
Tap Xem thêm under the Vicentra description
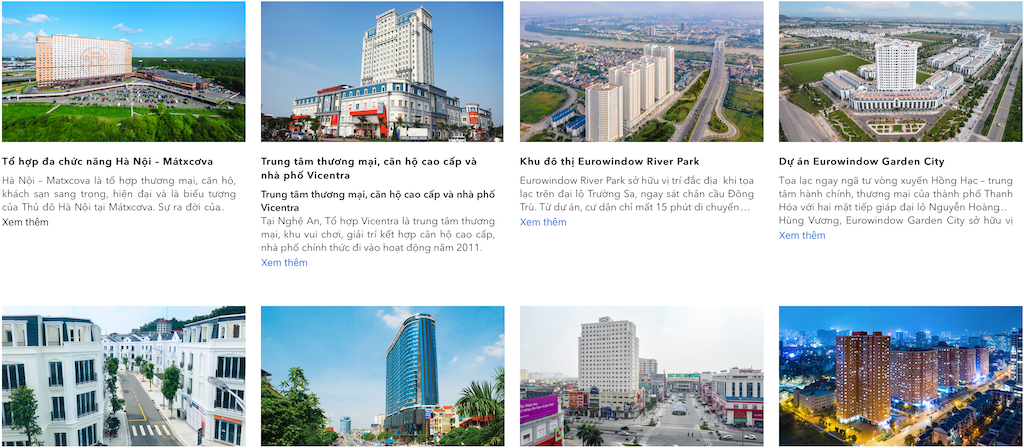[x=284, y=263]
